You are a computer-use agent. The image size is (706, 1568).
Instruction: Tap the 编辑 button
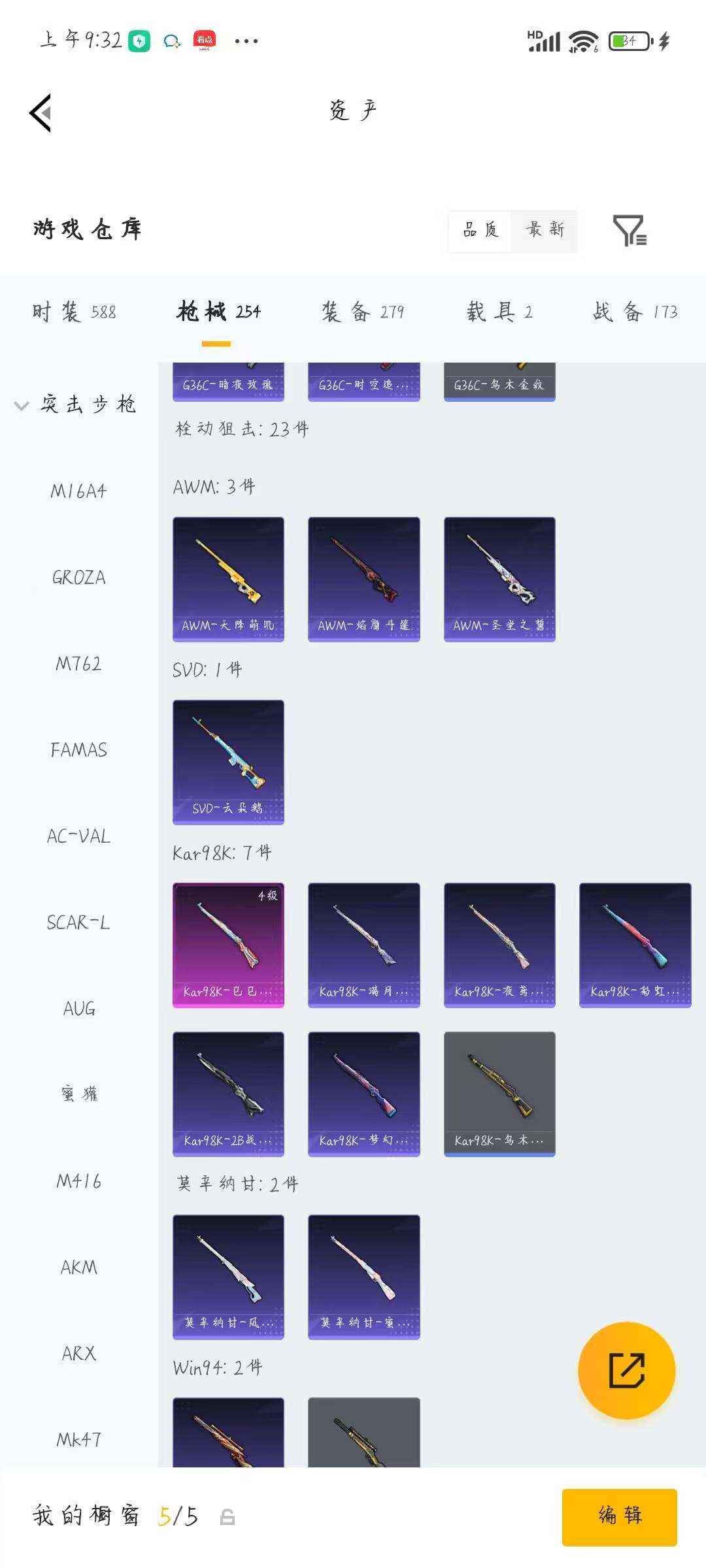coord(620,1517)
